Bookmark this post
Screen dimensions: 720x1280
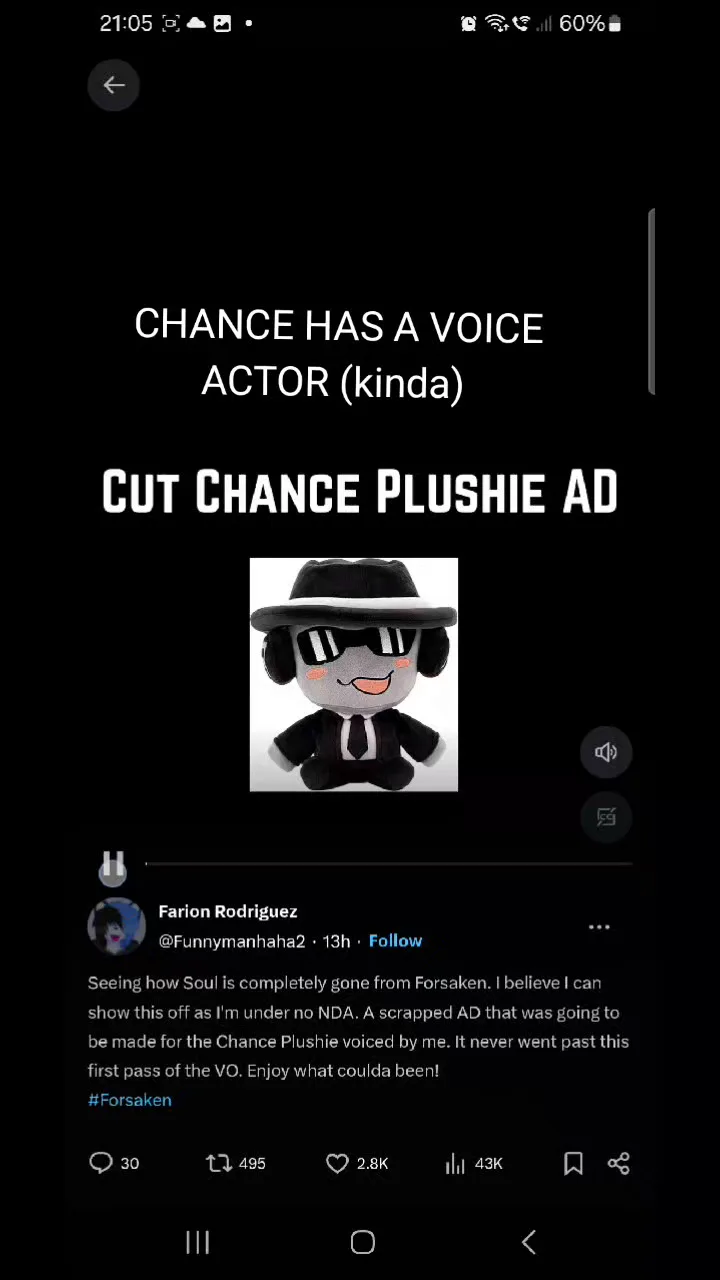(573, 1163)
